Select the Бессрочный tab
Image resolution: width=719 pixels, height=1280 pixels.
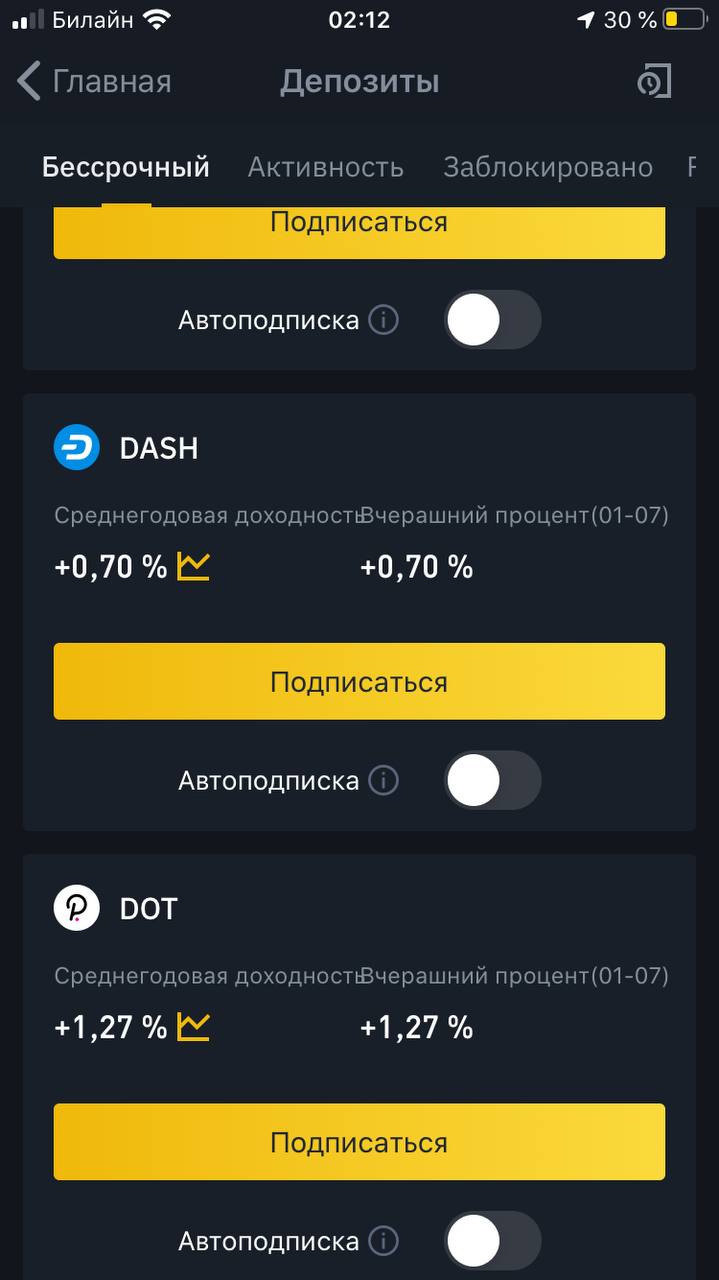[126, 167]
